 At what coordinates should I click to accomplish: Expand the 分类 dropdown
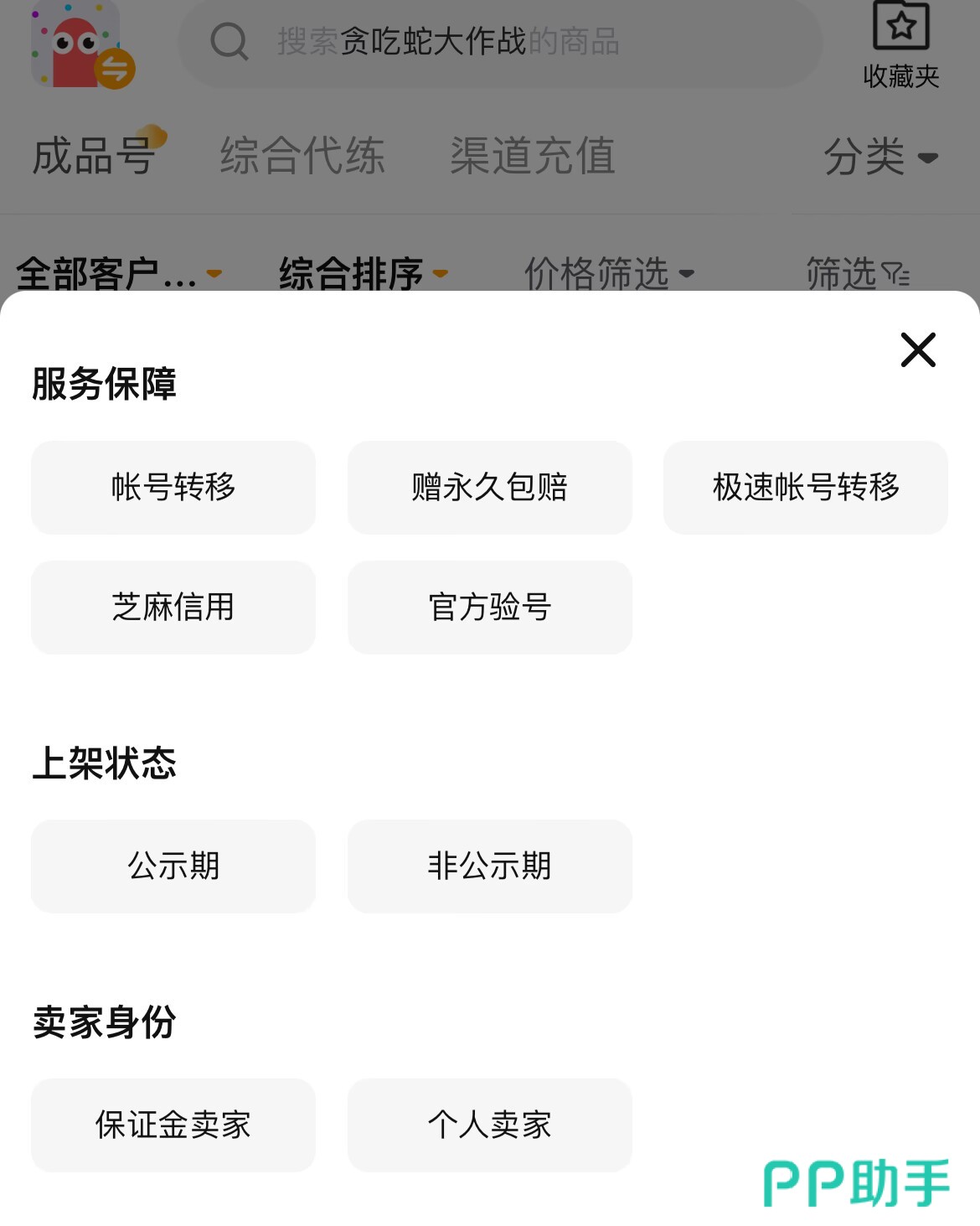point(879,157)
